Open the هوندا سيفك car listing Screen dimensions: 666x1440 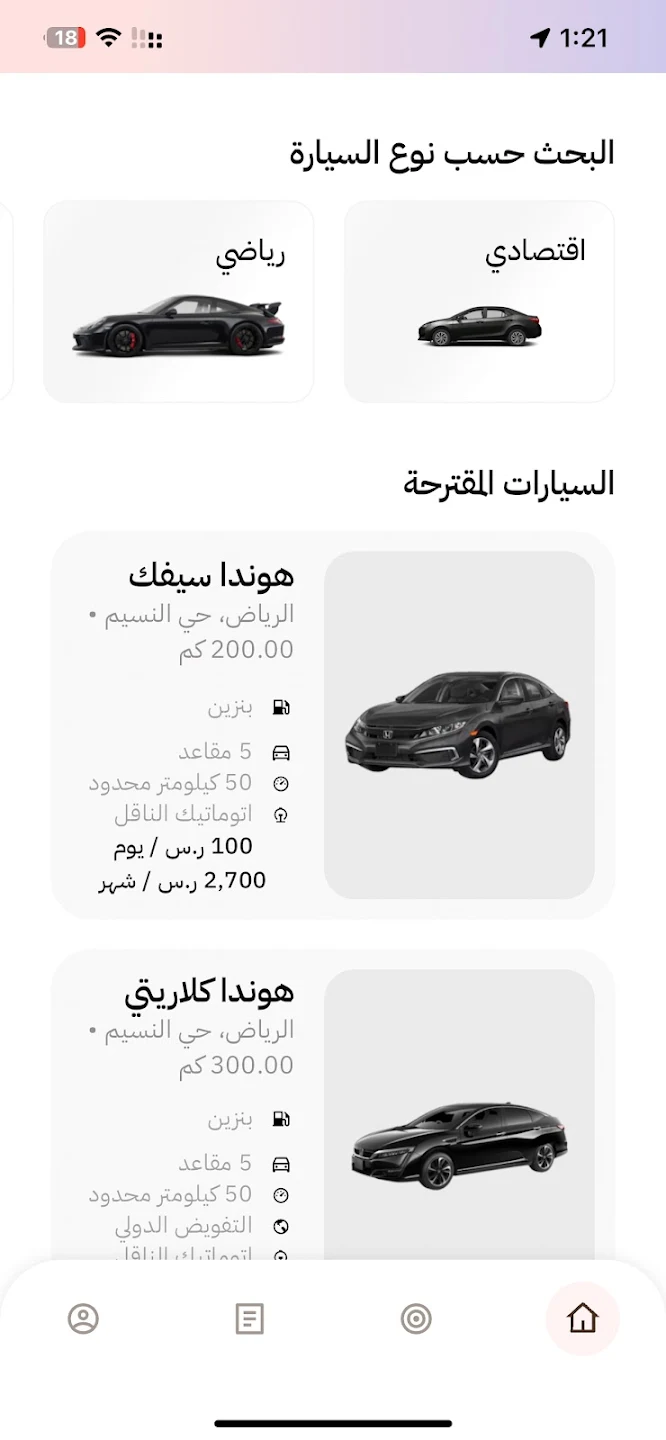(333, 724)
